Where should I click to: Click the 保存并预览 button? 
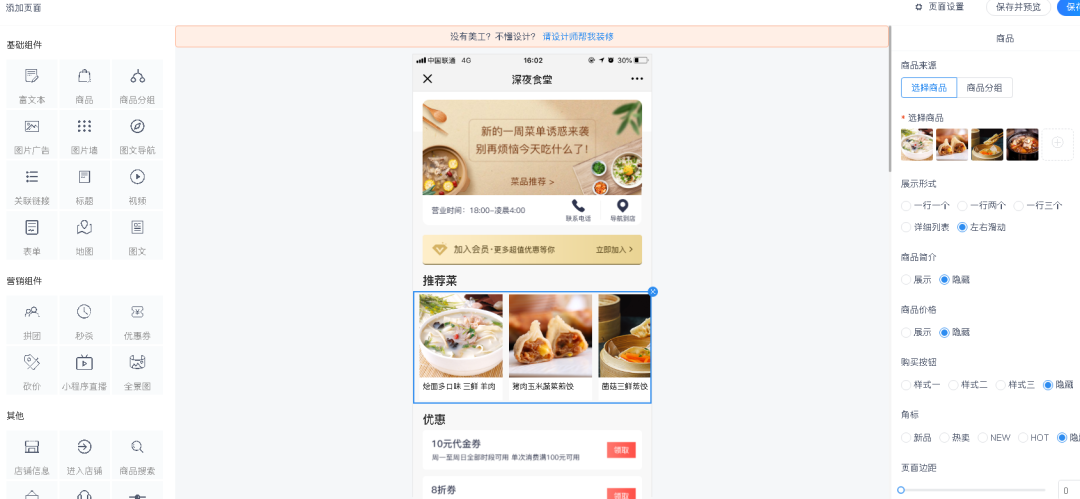coord(1018,7)
